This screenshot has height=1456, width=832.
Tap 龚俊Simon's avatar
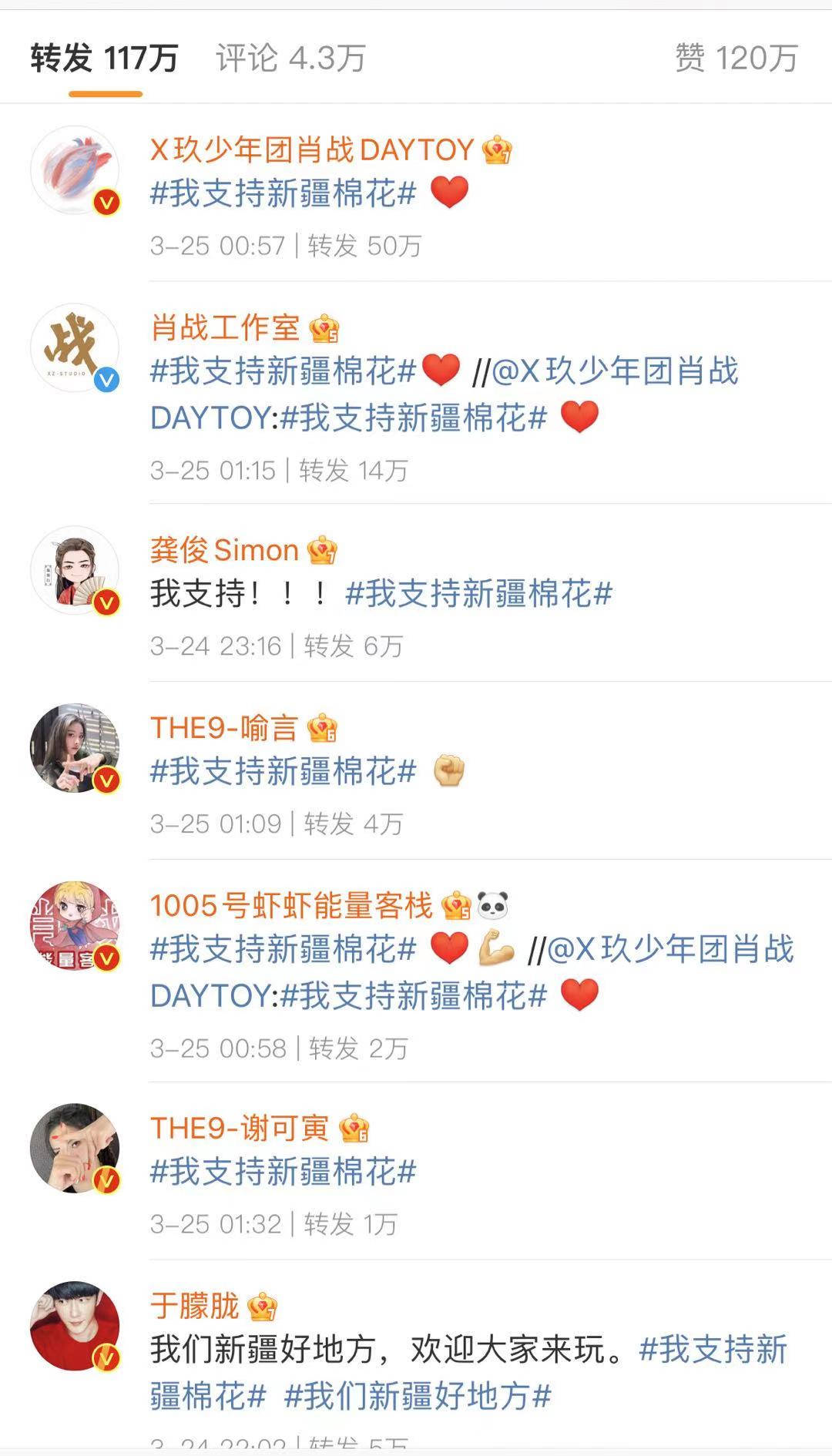coord(75,571)
